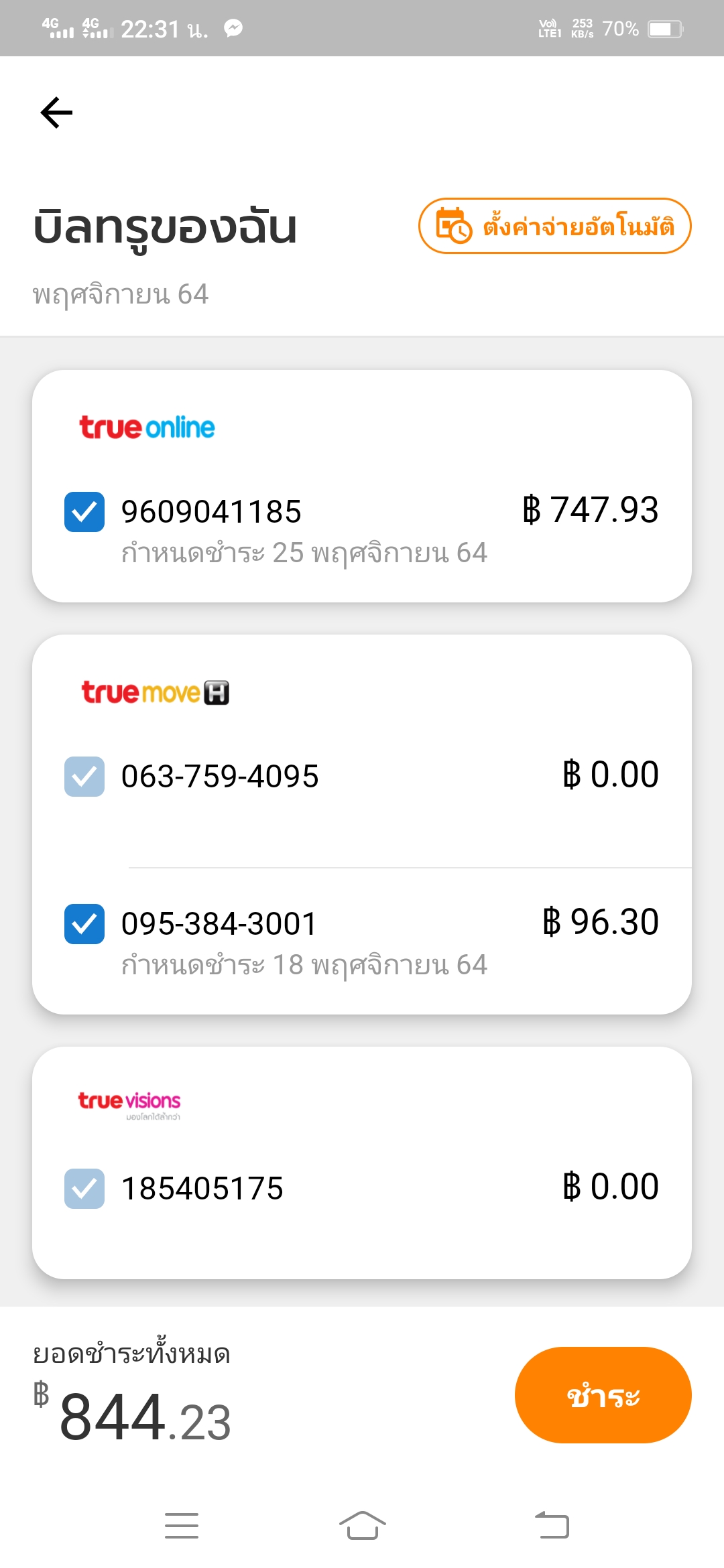Uncheck the bill for 095-384-3001
The image size is (724, 1568).
click(84, 924)
